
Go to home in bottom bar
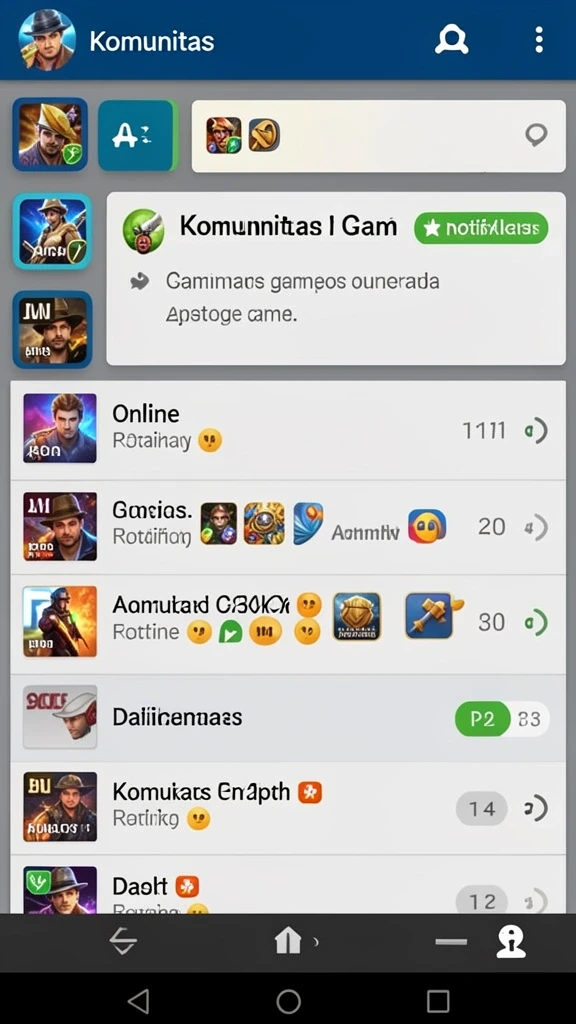coord(289,941)
